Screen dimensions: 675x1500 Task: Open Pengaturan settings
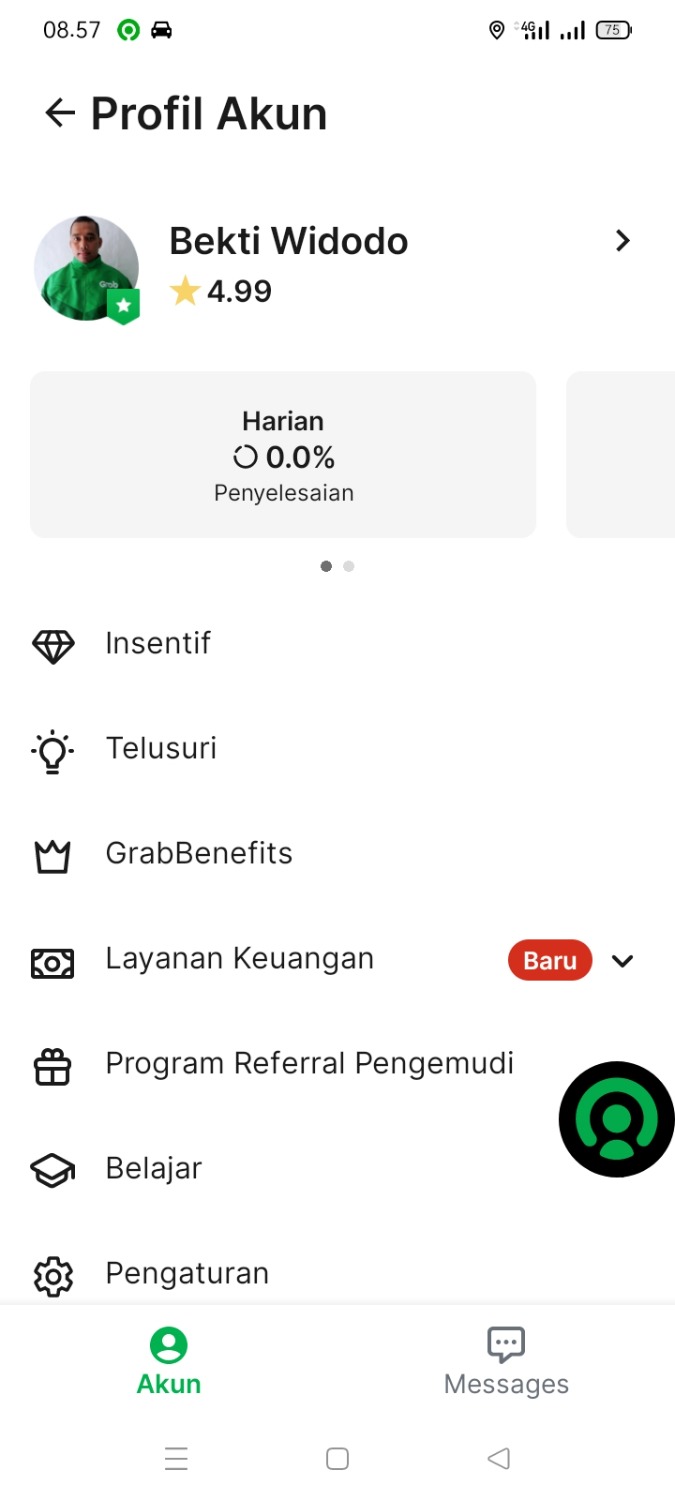(x=187, y=1273)
